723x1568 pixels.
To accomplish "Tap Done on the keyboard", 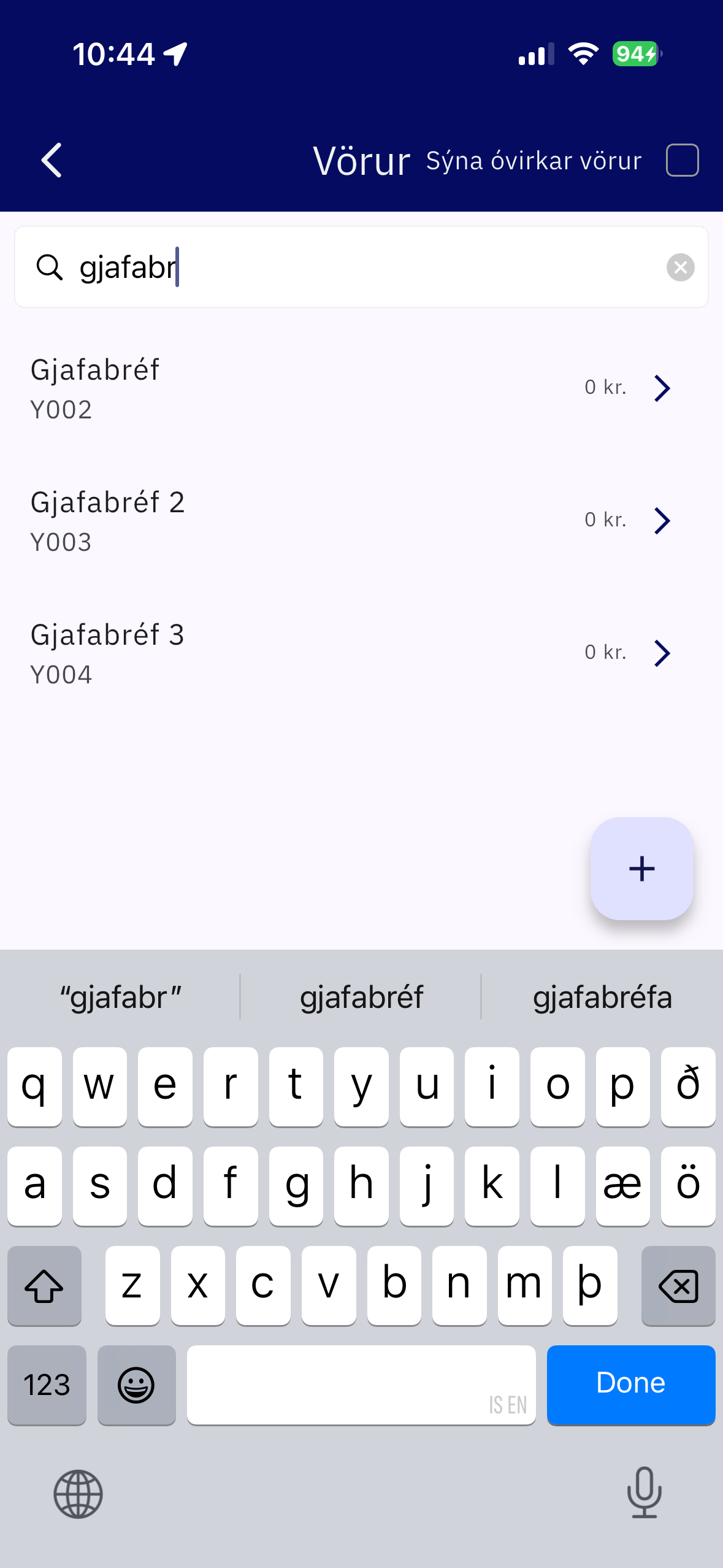I will pyautogui.click(x=630, y=1384).
